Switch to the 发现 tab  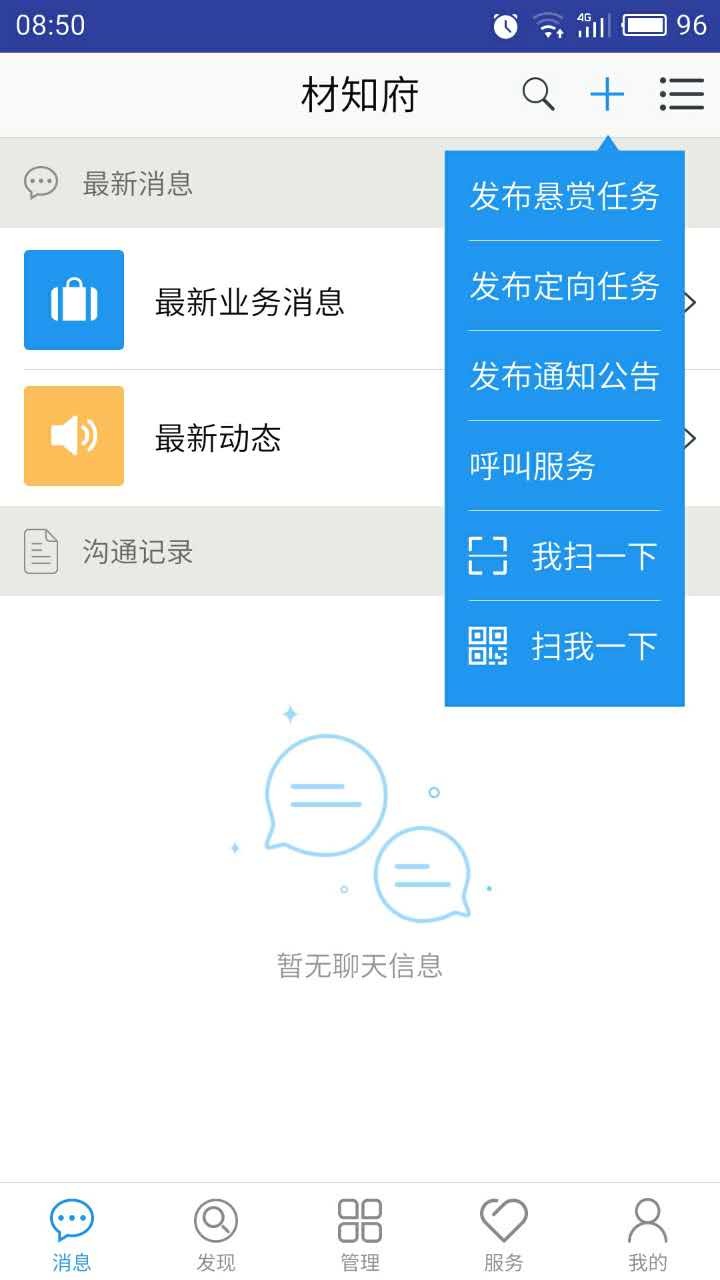pyautogui.click(x=216, y=1236)
